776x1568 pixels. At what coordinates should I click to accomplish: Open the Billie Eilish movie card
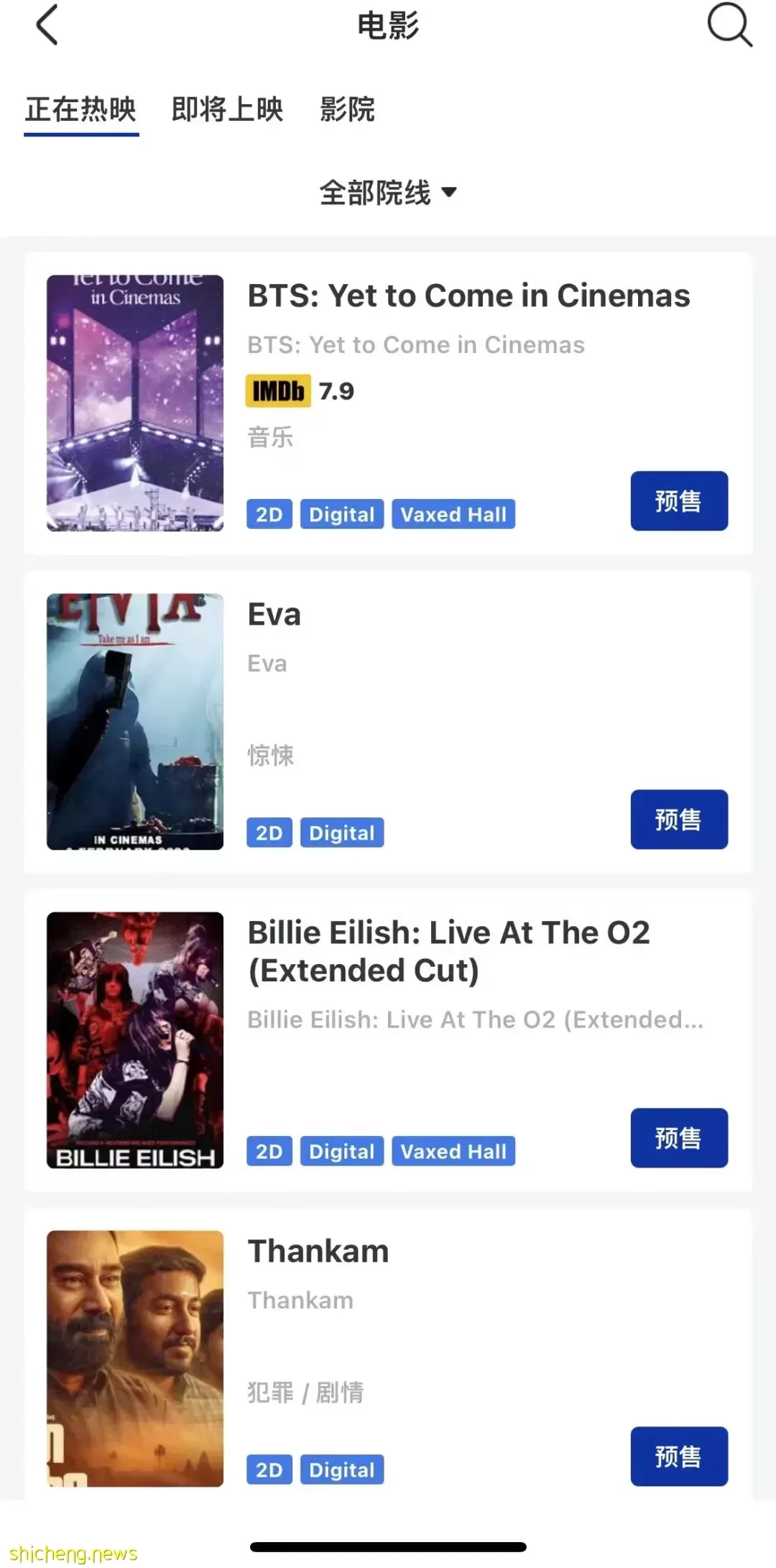tap(388, 1040)
